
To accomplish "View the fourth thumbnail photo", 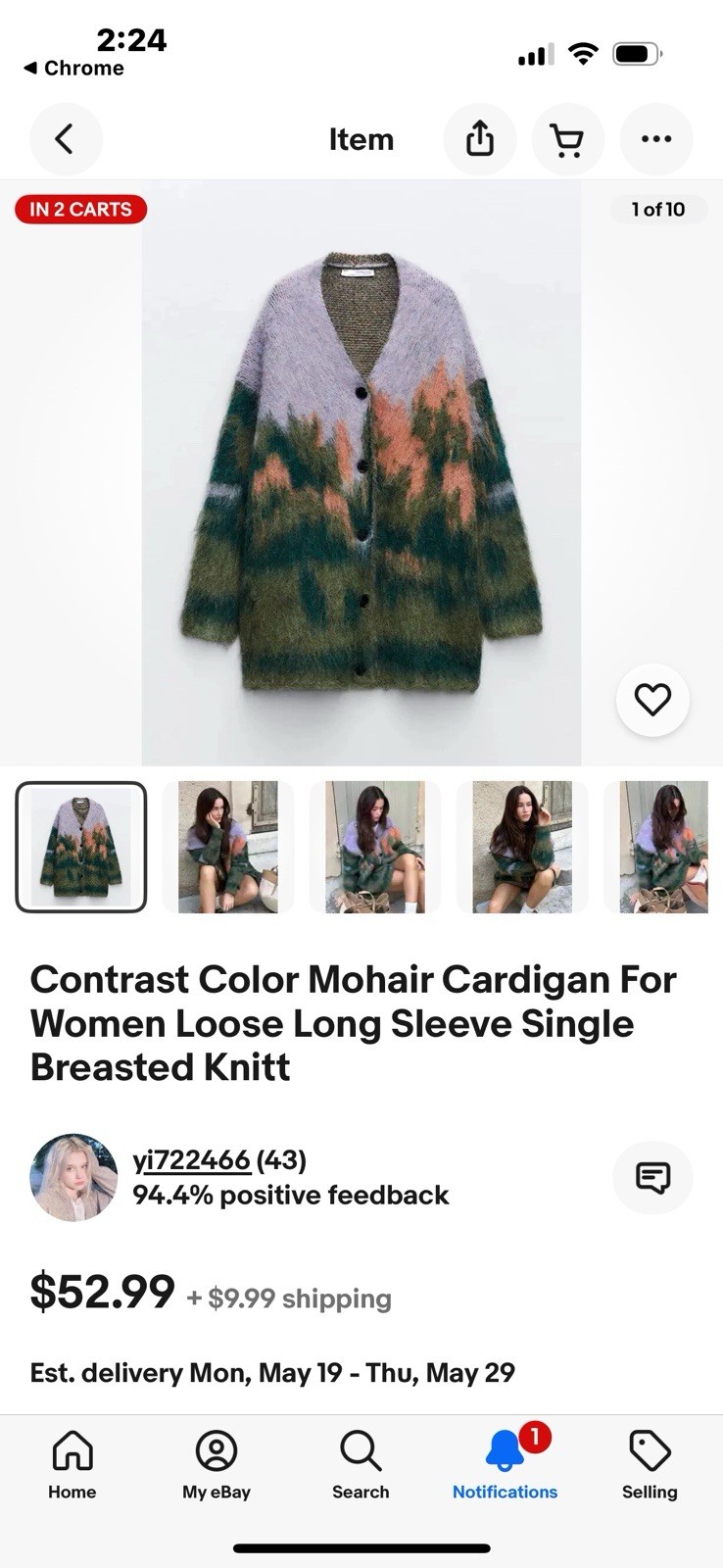I will coord(522,847).
